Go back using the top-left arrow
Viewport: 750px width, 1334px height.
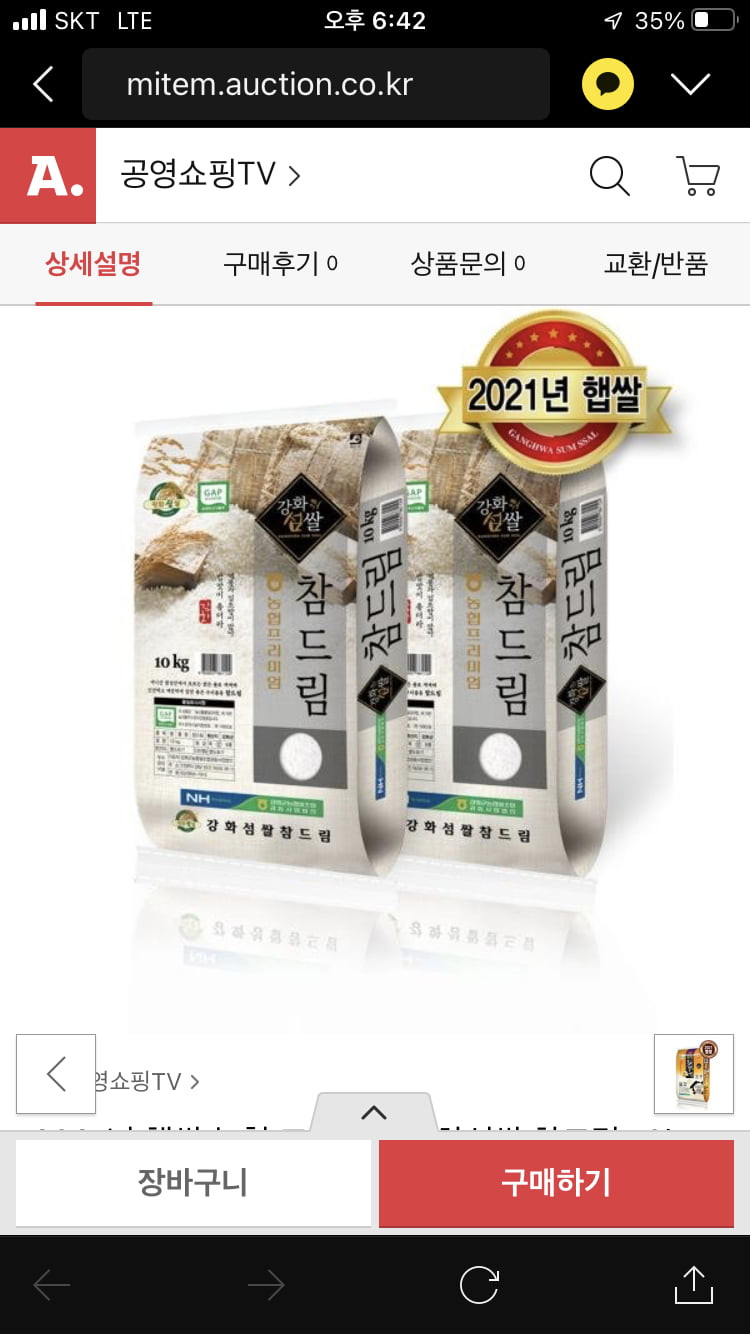click(44, 85)
